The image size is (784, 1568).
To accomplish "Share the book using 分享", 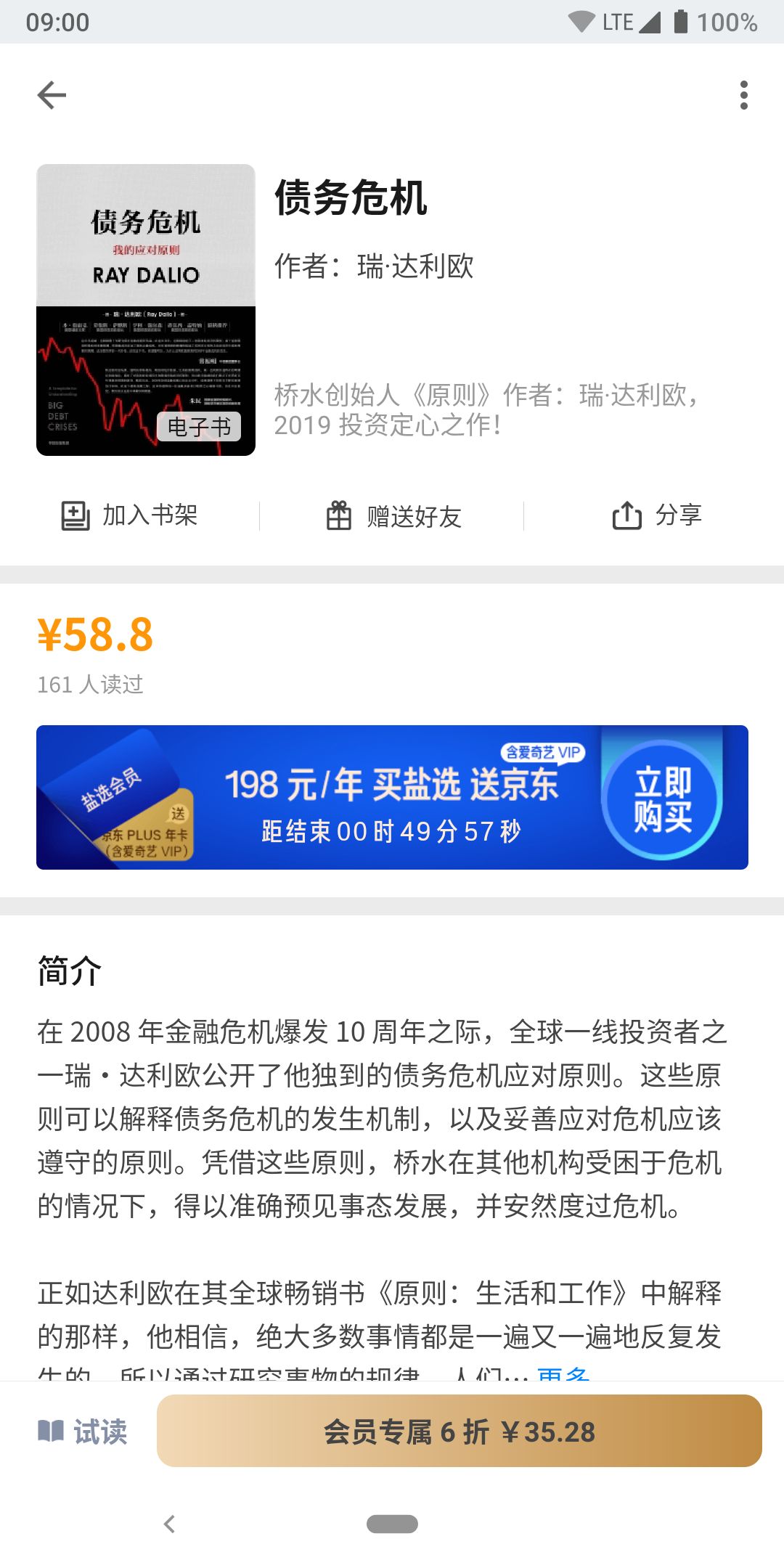I will (x=657, y=515).
